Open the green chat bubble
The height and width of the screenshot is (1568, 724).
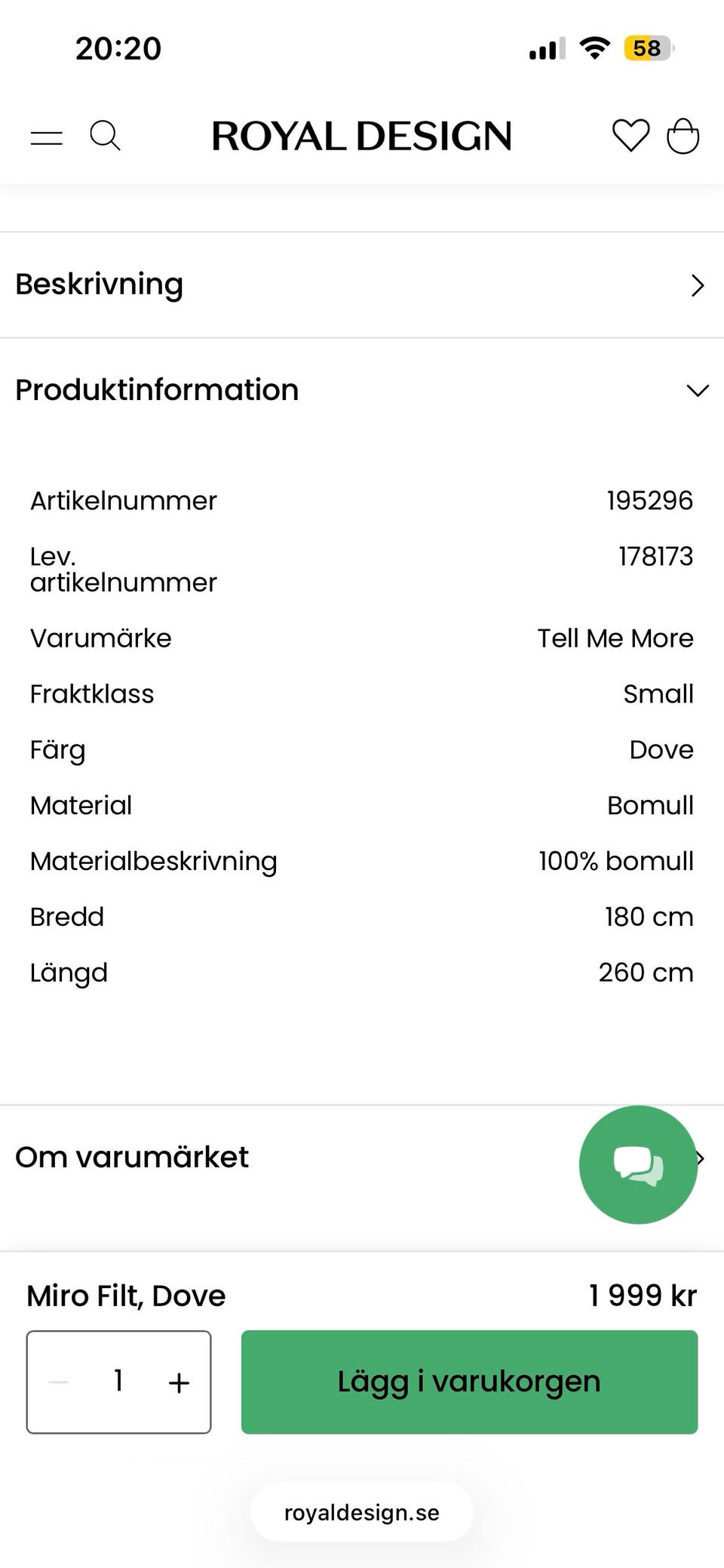click(638, 1164)
